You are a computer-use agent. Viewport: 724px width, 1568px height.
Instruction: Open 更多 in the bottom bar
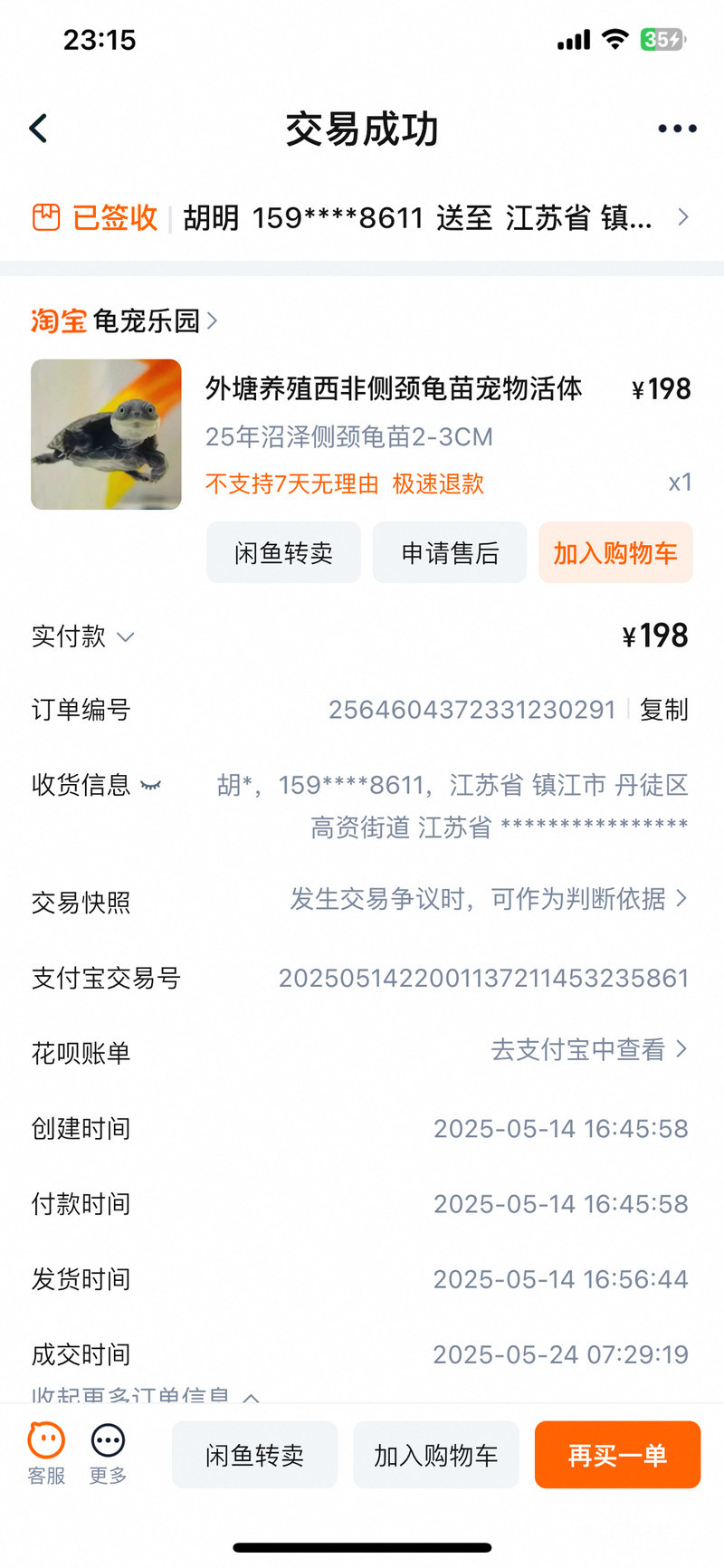click(108, 1453)
